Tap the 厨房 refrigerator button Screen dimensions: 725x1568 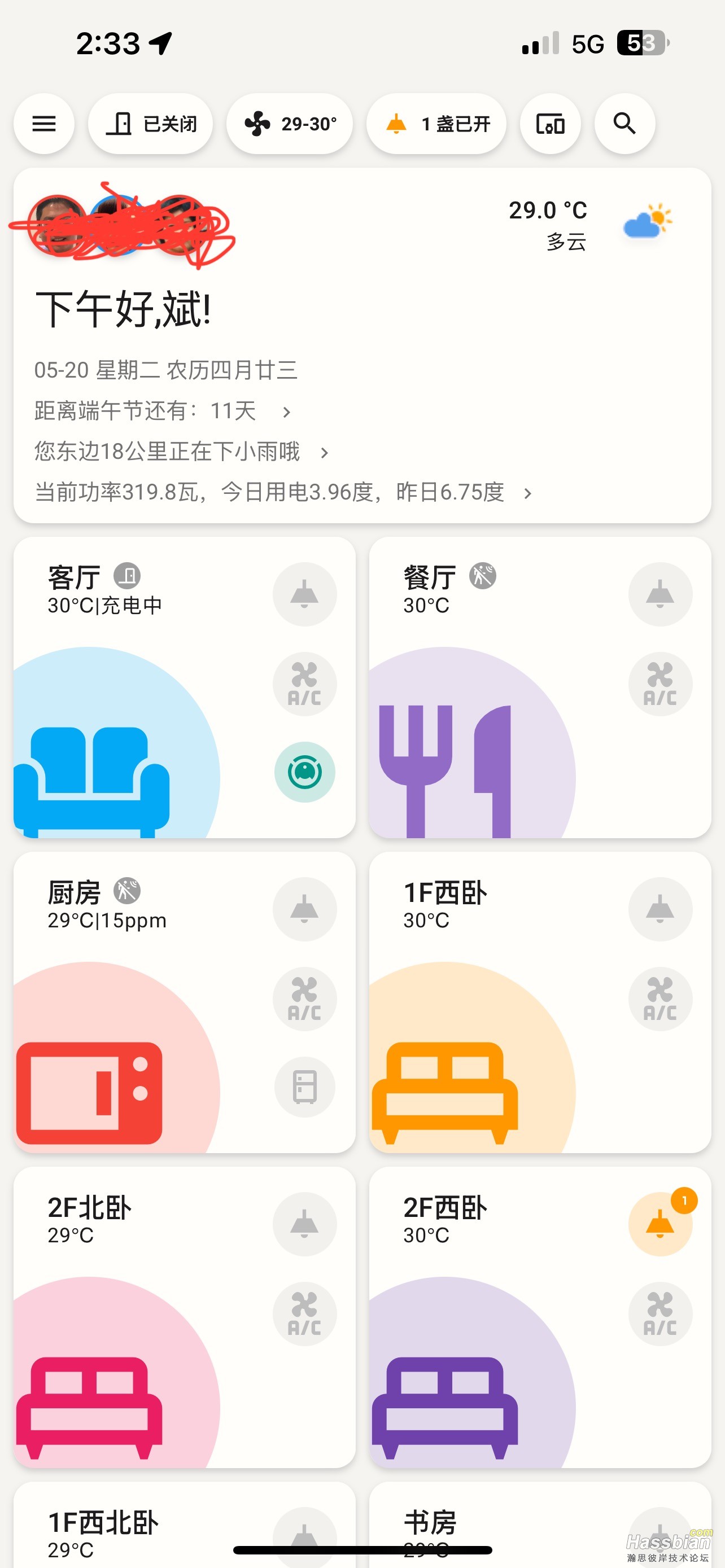(x=304, y=1087)
